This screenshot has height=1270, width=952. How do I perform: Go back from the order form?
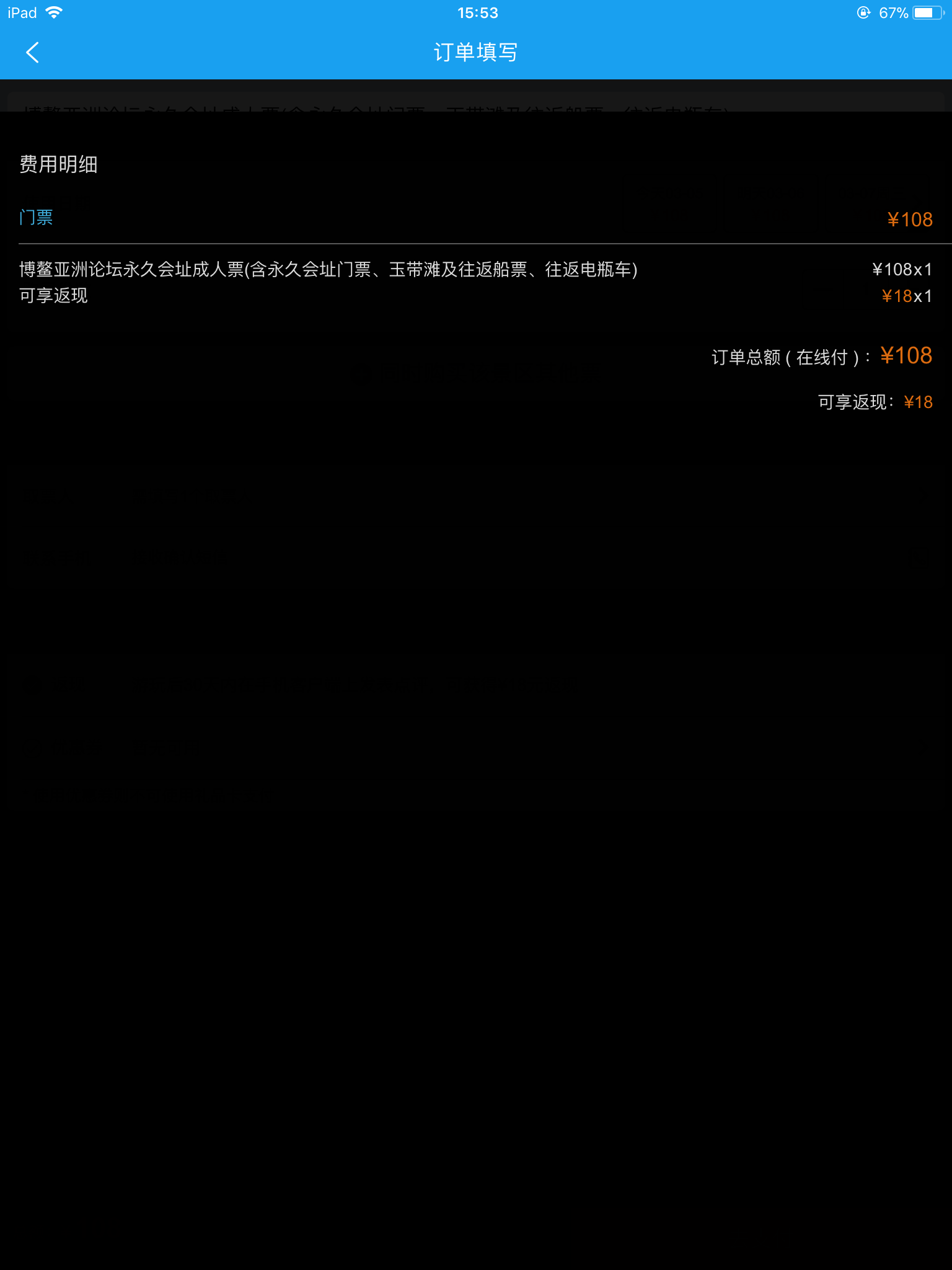[33, 53]
